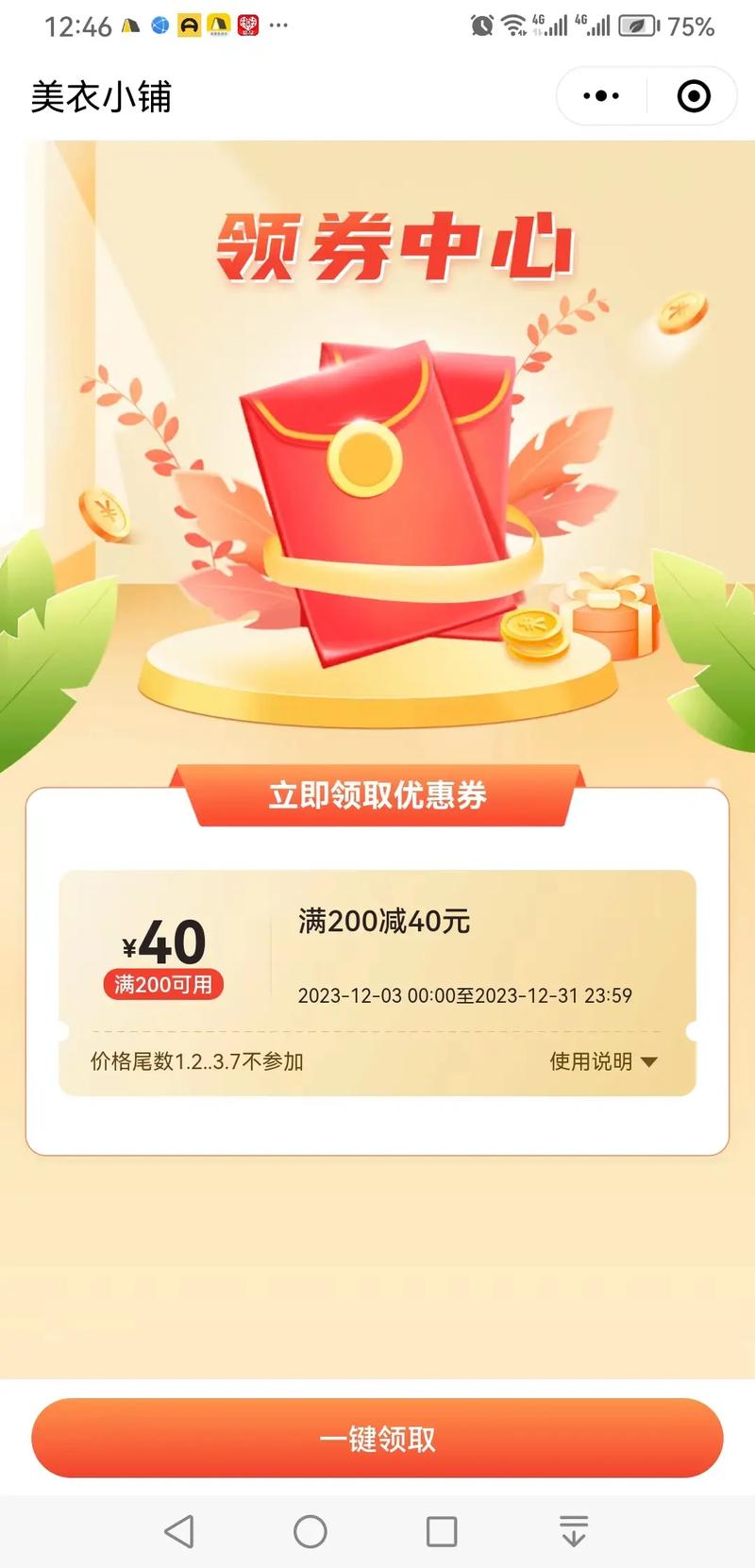Open the recent apps view

[442, 1531]
